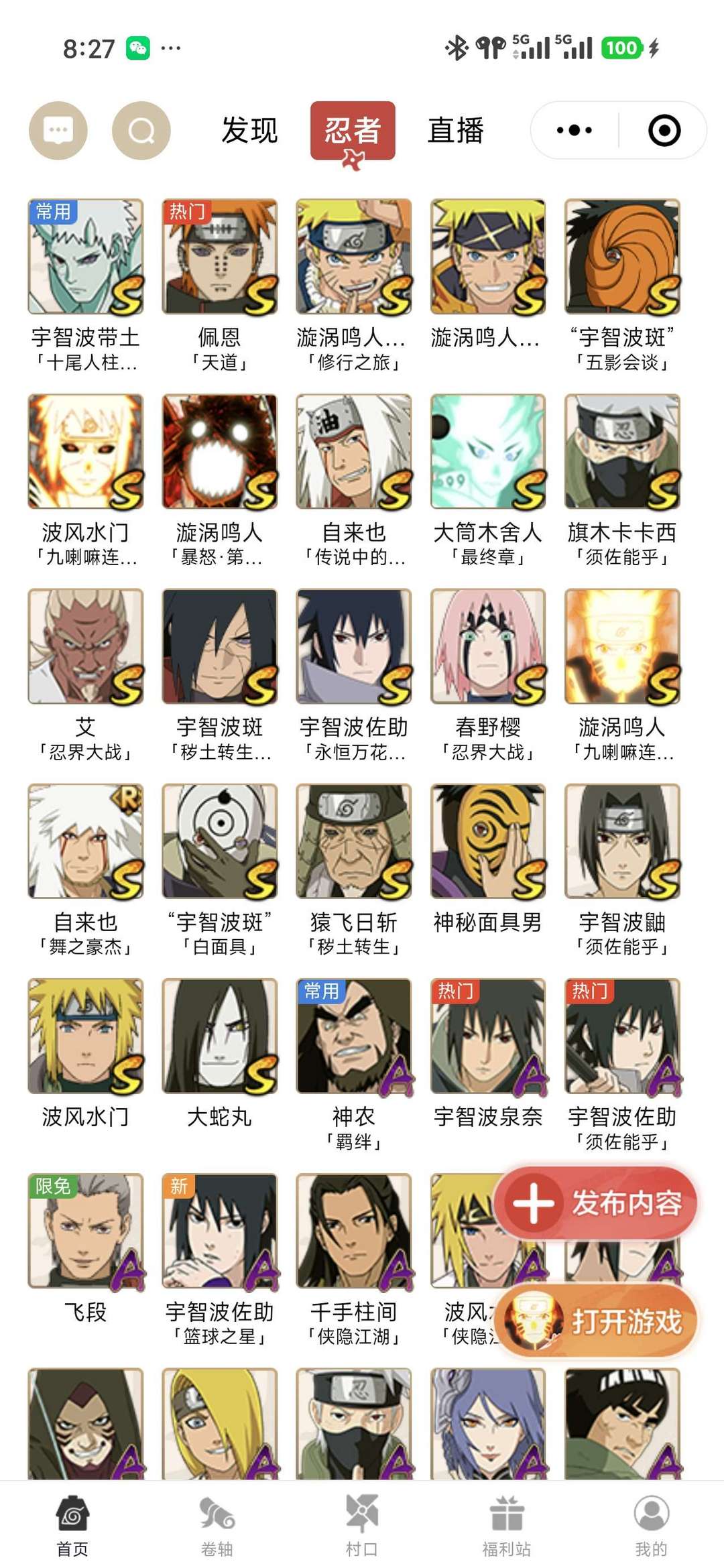The width and height of the screenshot is (724, 1568).
Task: Switch to the 发现 tab
Action: coord(249,130)
